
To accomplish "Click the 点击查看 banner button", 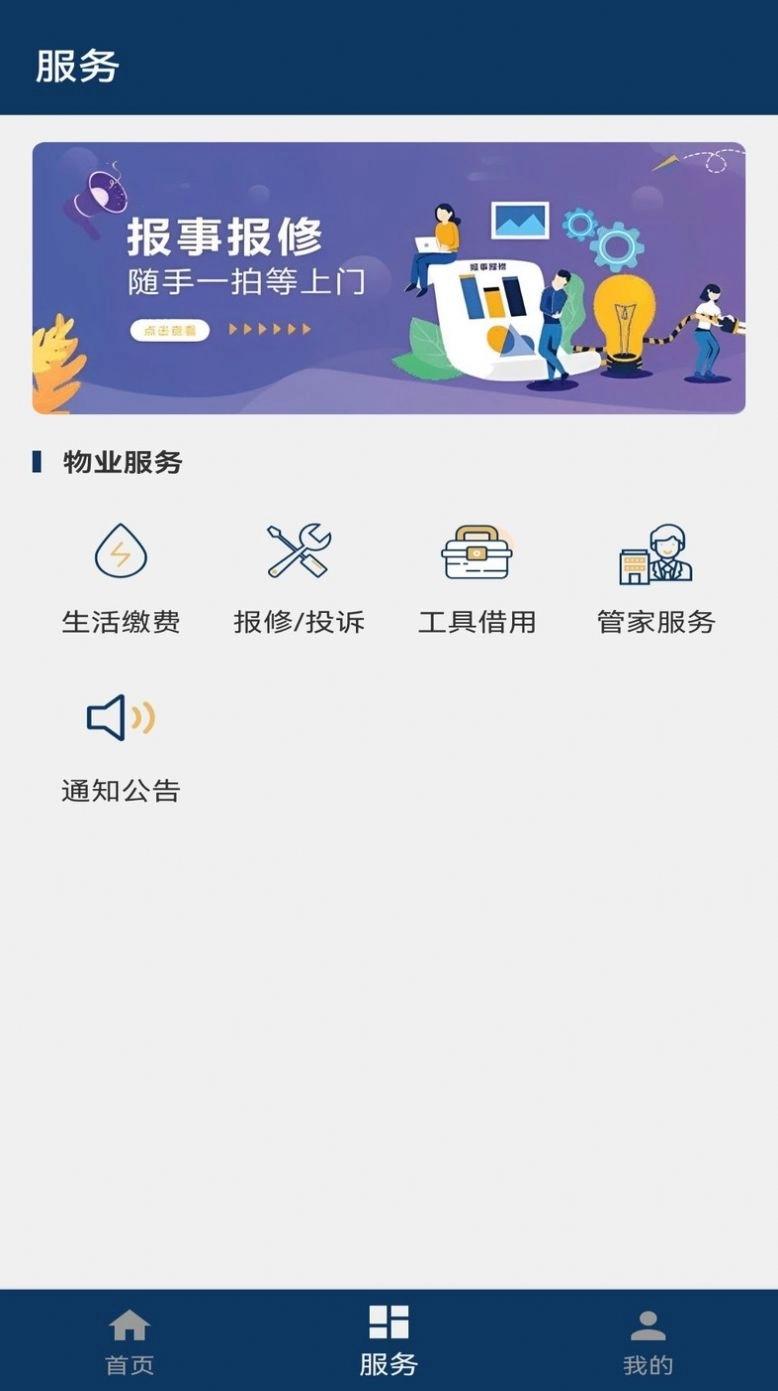I will [170, 329].
